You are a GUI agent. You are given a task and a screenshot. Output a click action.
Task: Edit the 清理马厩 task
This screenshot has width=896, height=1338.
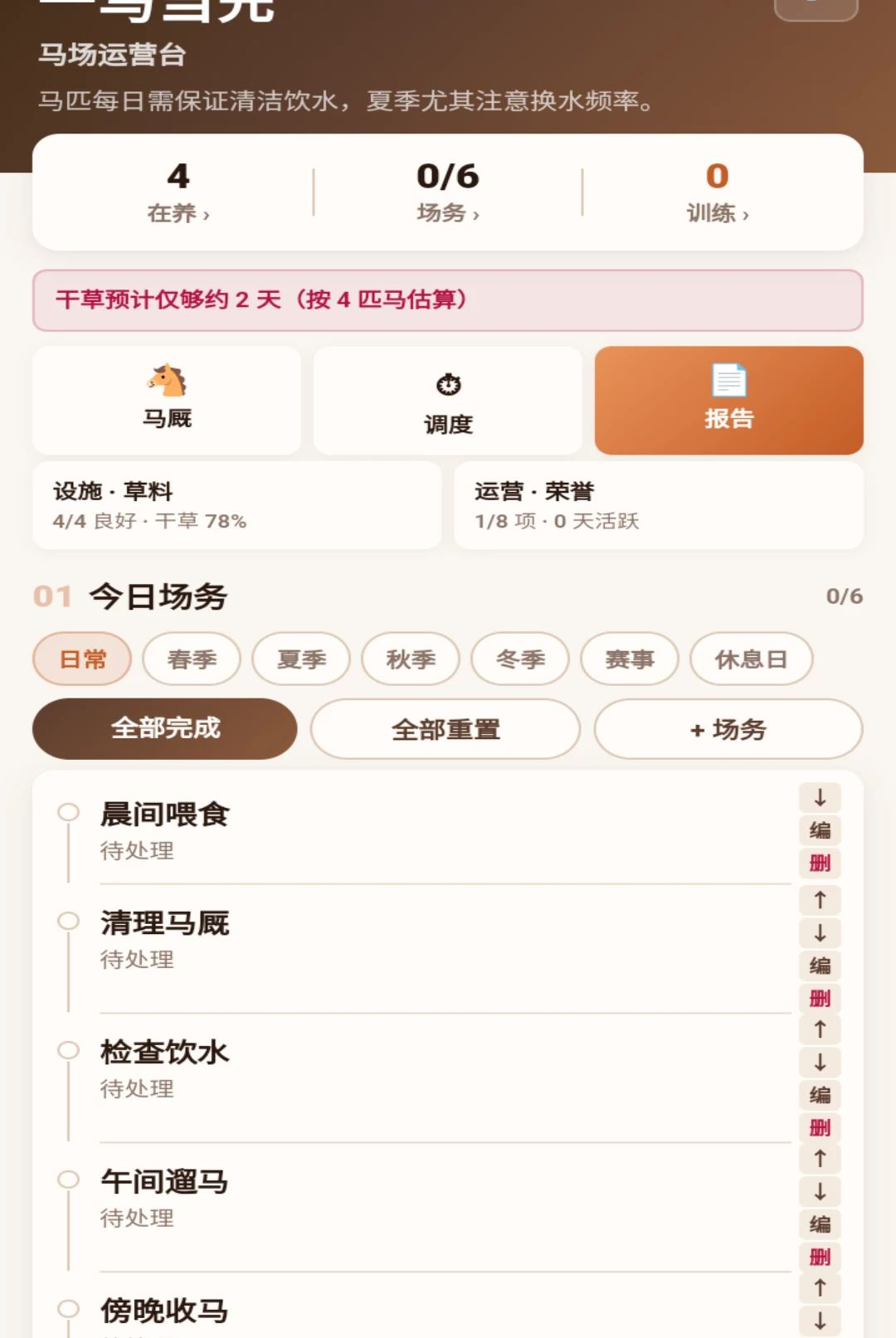pyautogui.click(x=820, y=966)
